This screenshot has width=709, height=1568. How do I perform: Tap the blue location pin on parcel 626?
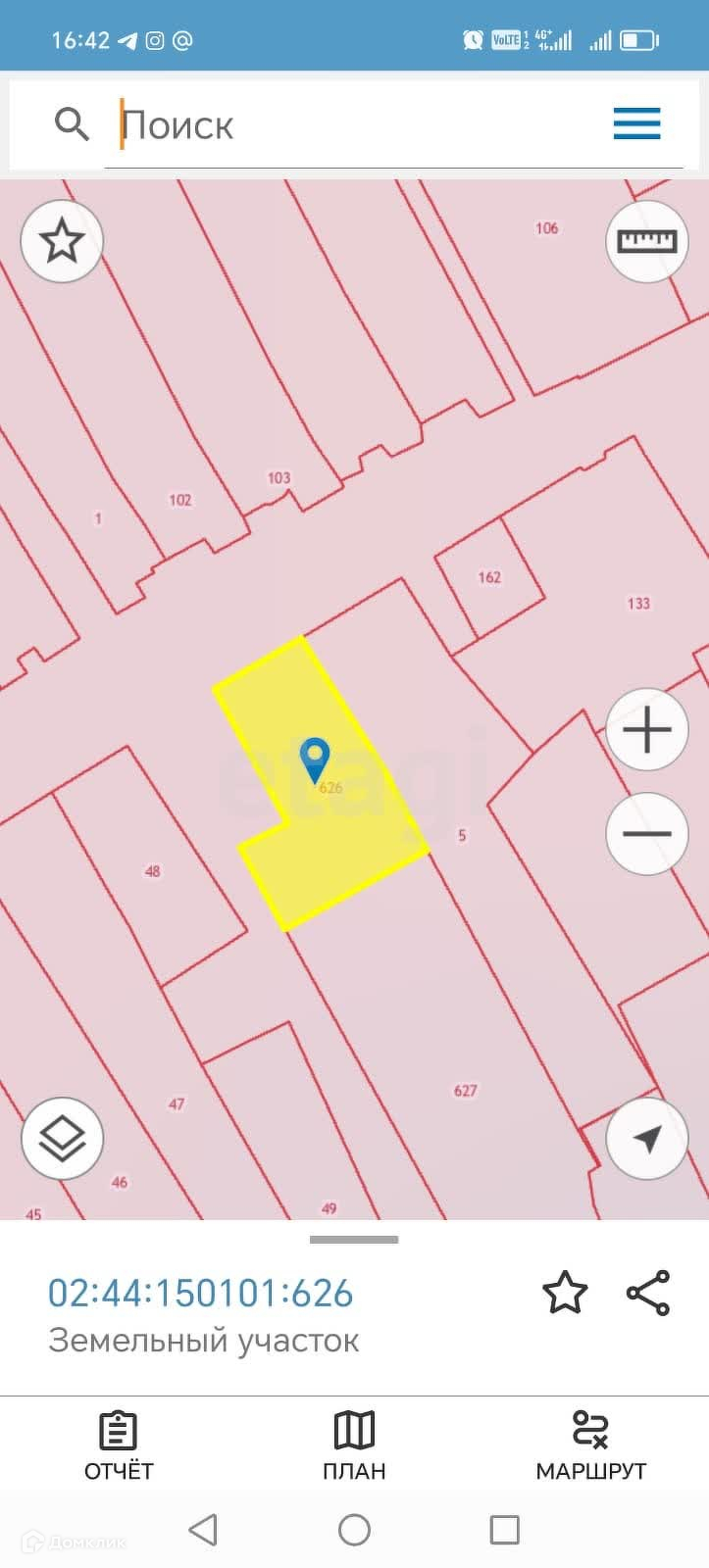pos(314,760)
